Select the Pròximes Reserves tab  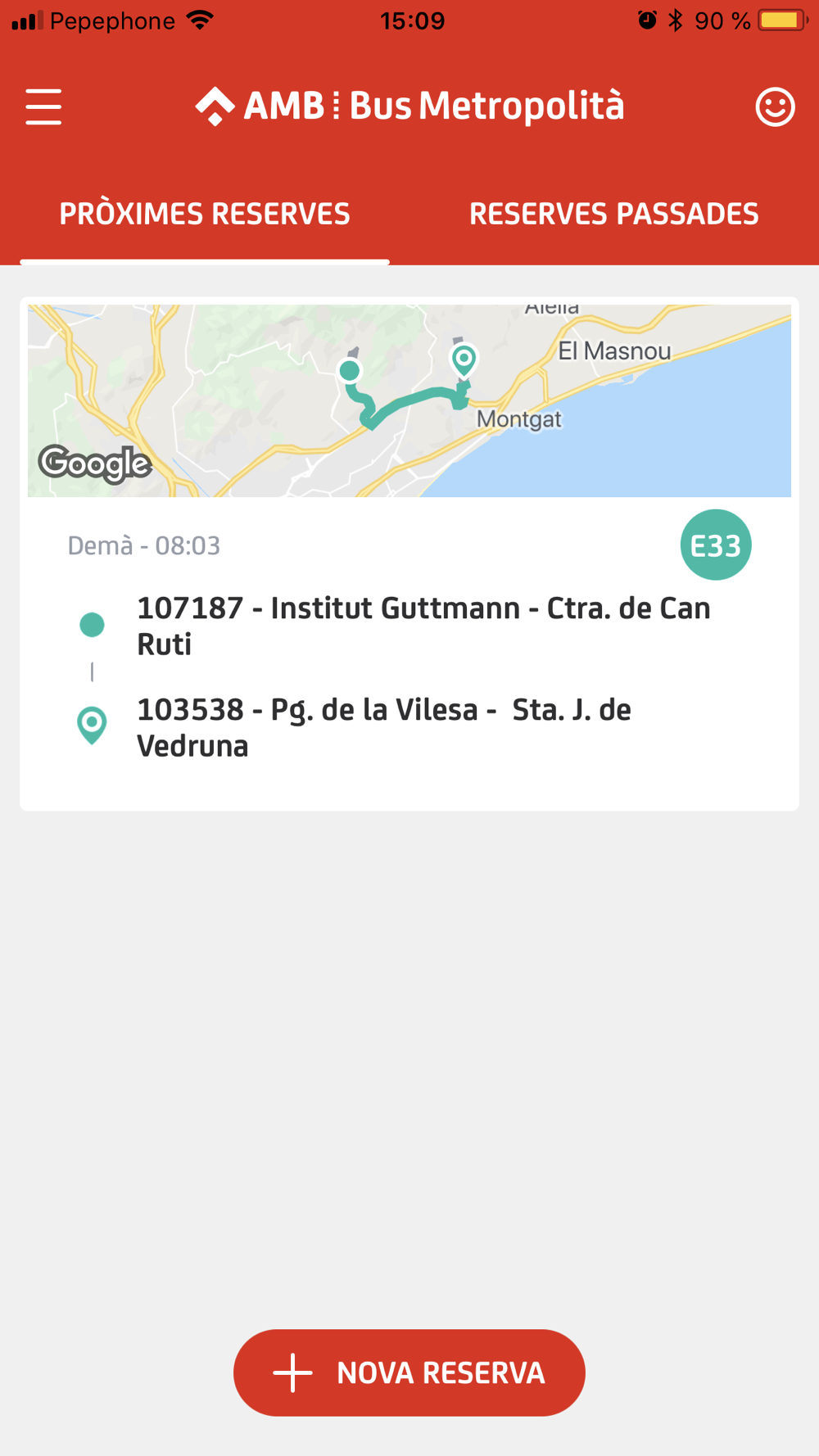205,214
